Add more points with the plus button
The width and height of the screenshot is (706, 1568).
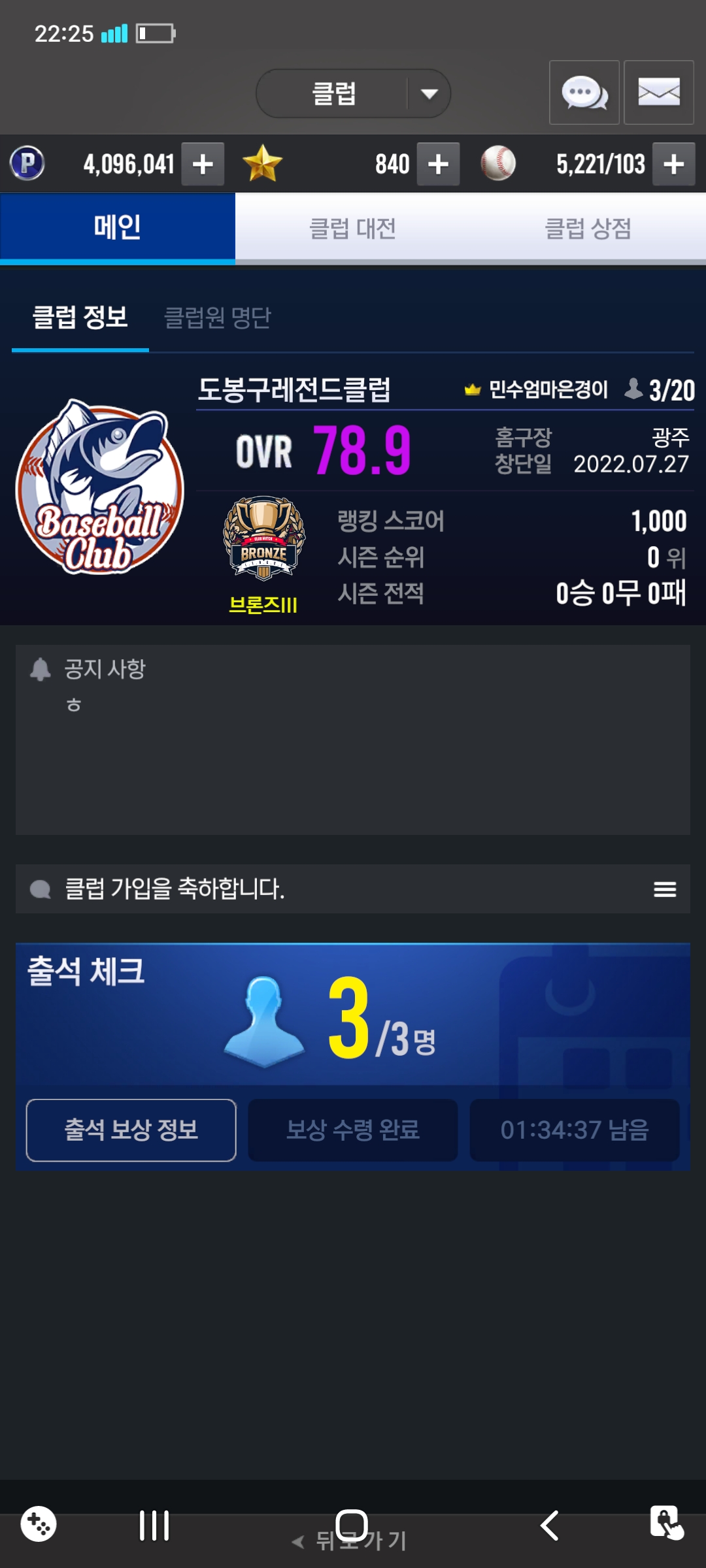pyautogui.click(x=203, y=164)
